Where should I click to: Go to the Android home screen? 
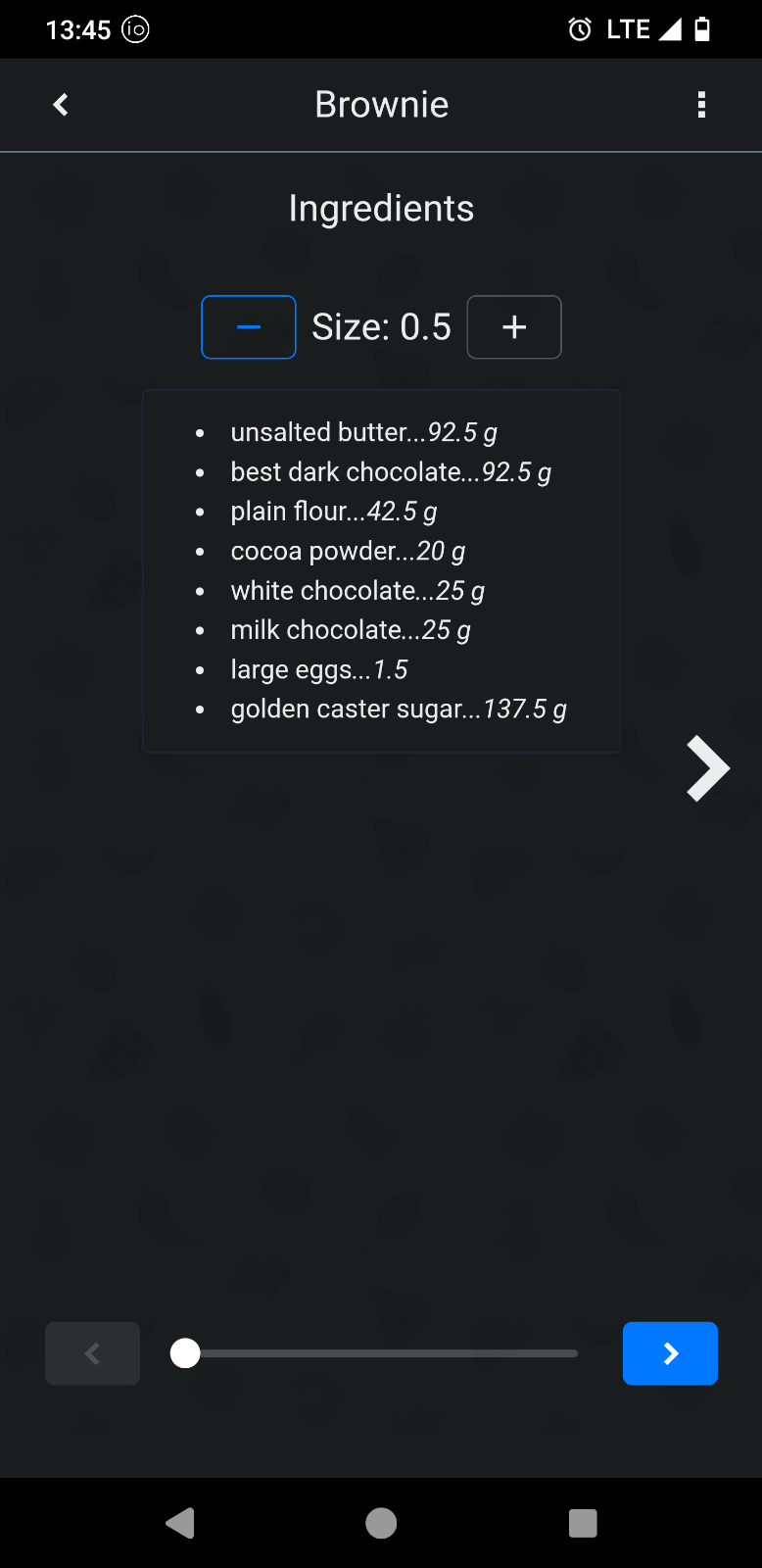381,1523
